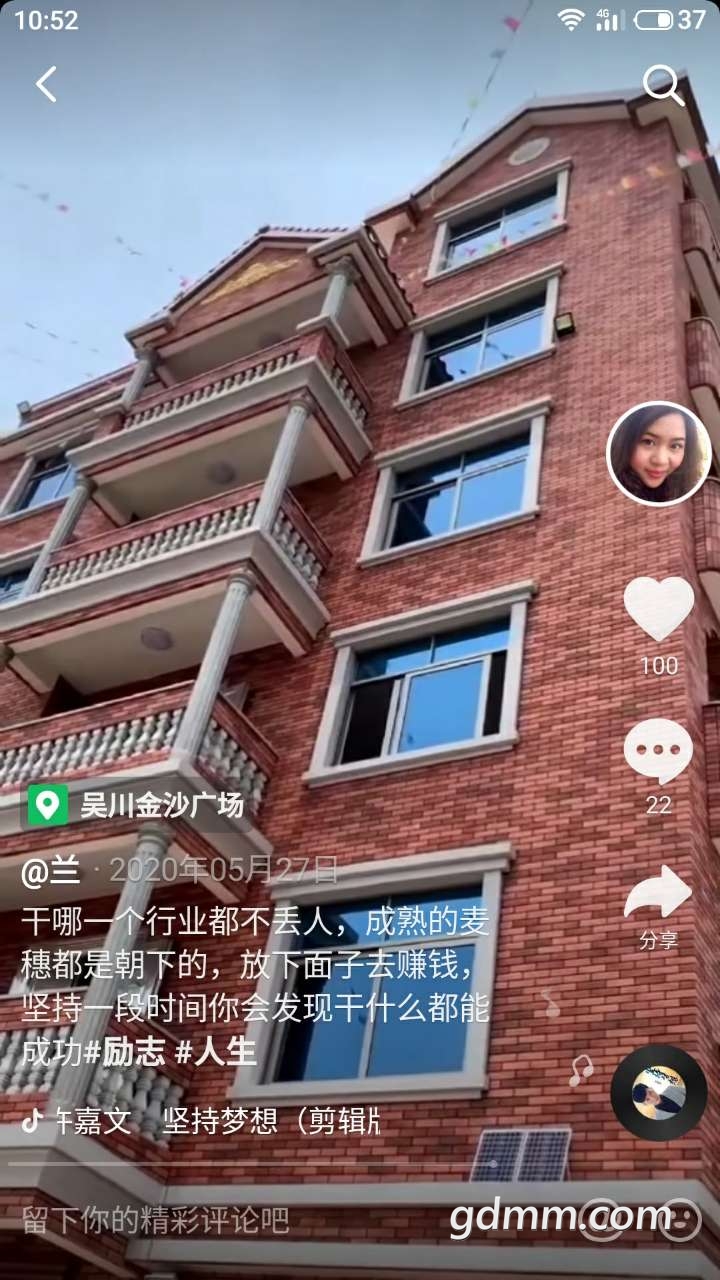720x1280 pixels.
Task: Open the #人生 hashtag
Action: [x=216, y=1052]
